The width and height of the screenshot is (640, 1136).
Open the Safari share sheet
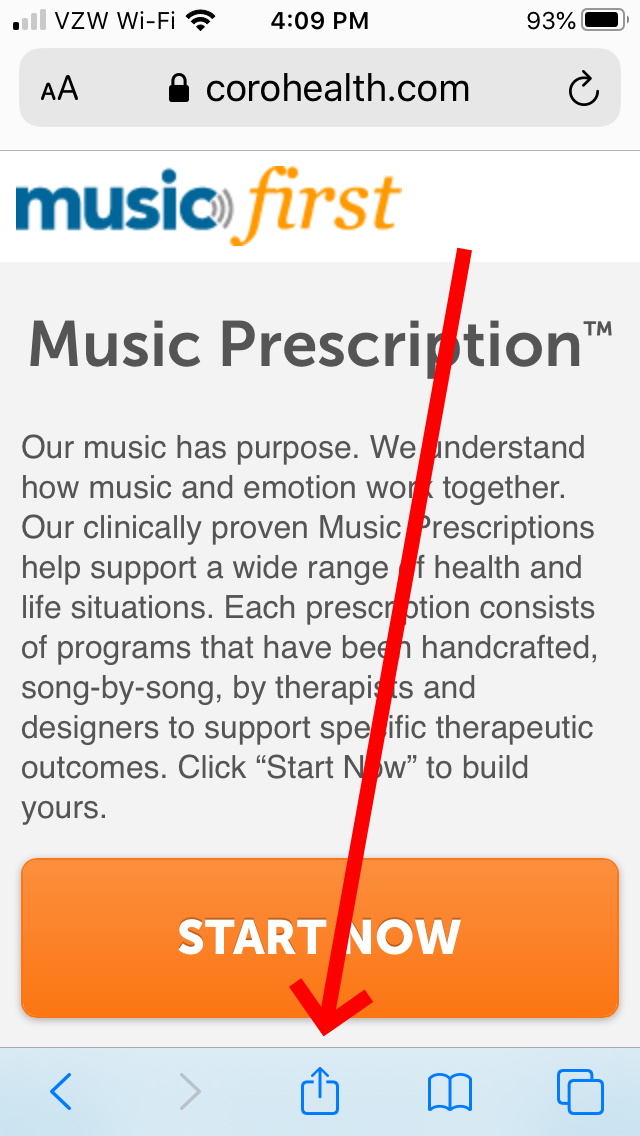[320, 1091]
